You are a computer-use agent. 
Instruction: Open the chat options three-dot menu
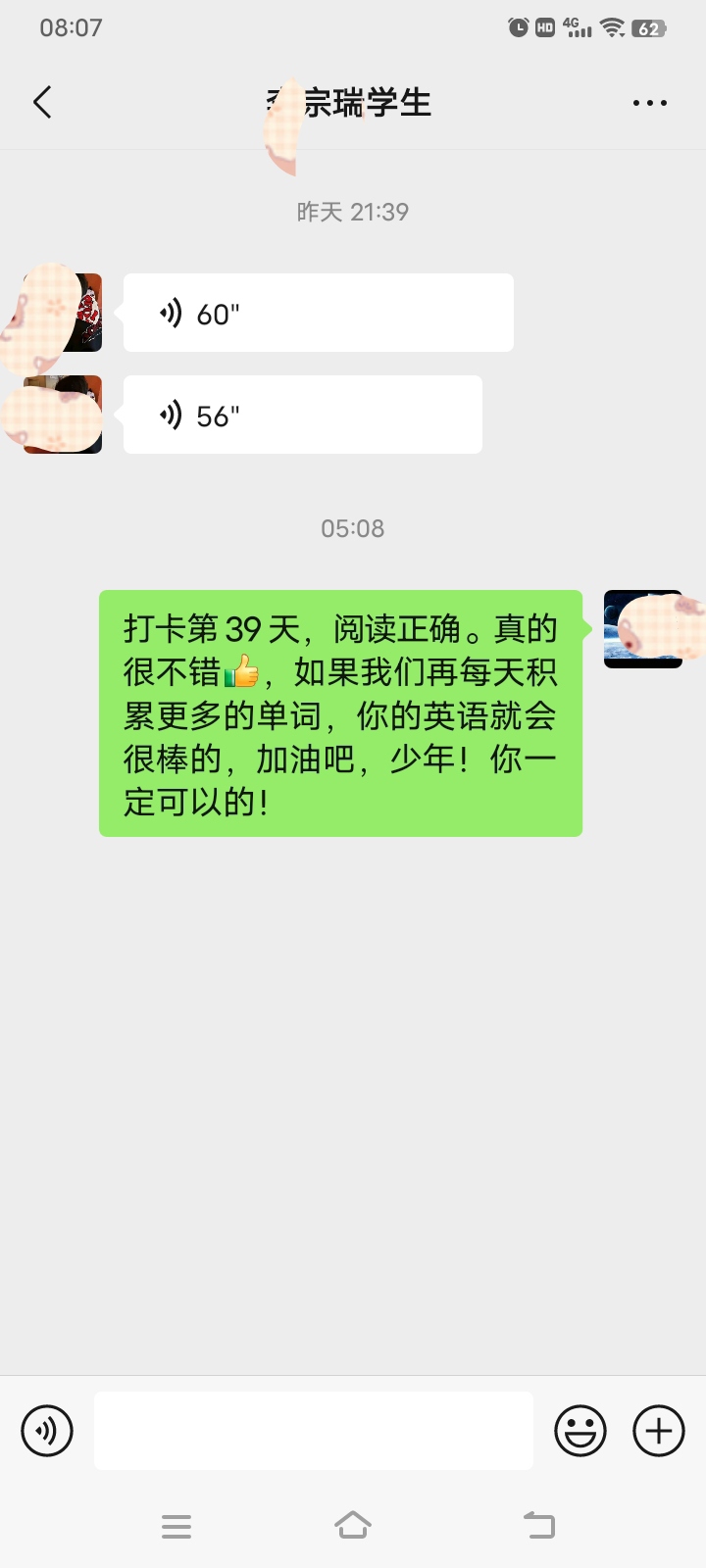[x=650, y=103]
